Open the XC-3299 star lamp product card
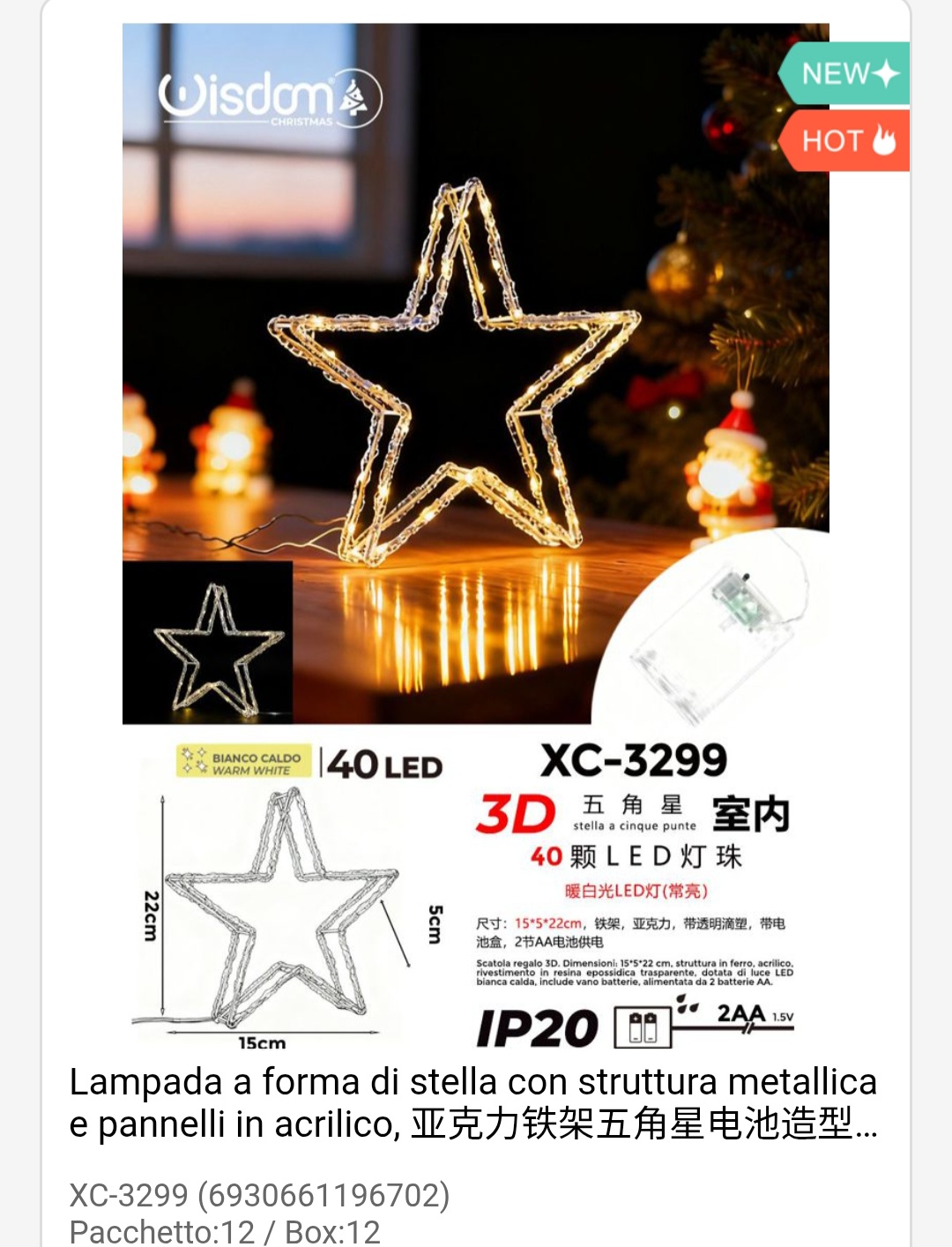 pyautogui.click(x=473, y=1102)
